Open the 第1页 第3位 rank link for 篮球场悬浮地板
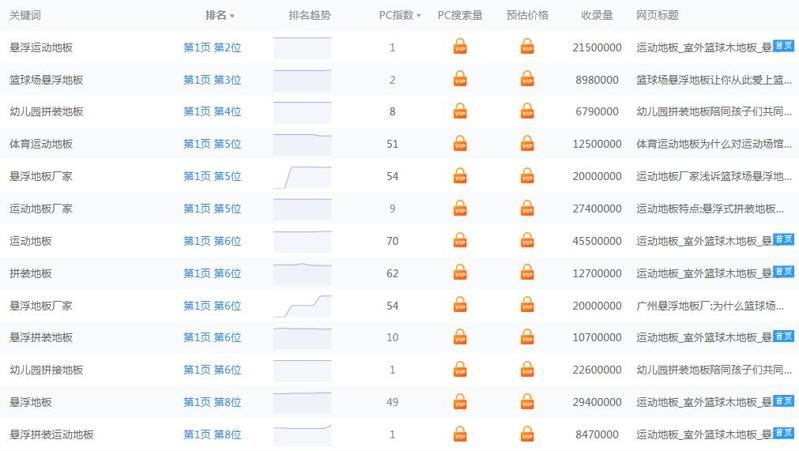Viewport: 799px width, 451px height. click(212, 80)
